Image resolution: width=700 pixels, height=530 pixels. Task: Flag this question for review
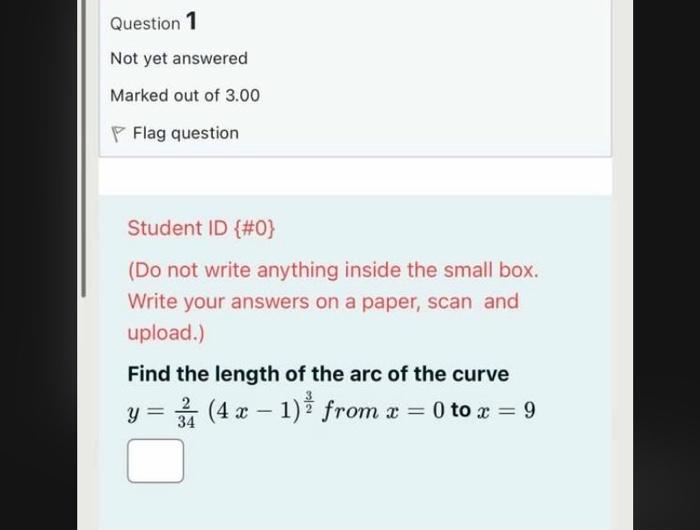(x=175, y=133)
